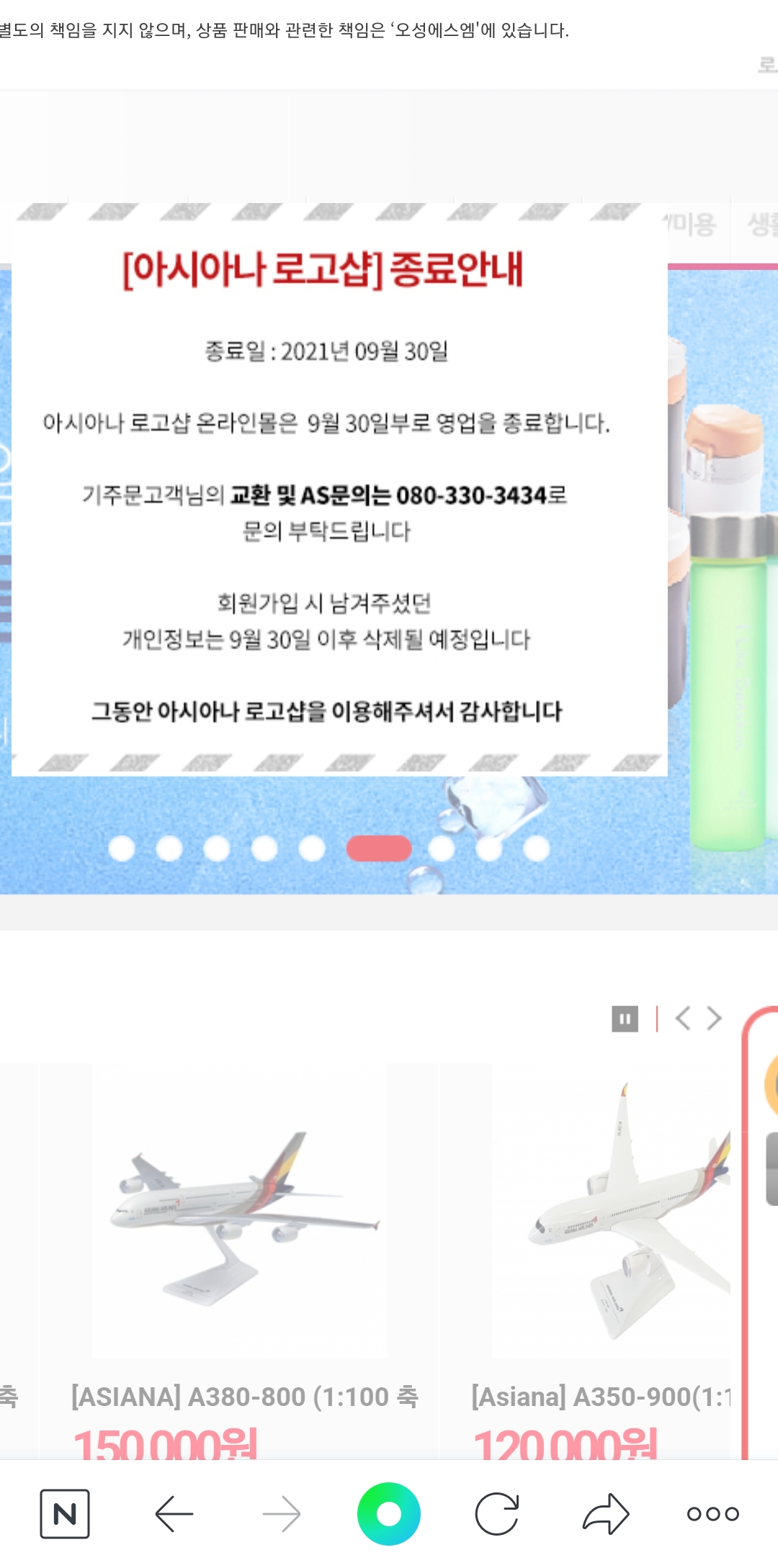The image size is (778, 1568).
Task: Go back to the previous page
Action: [x=174, y=1514]
